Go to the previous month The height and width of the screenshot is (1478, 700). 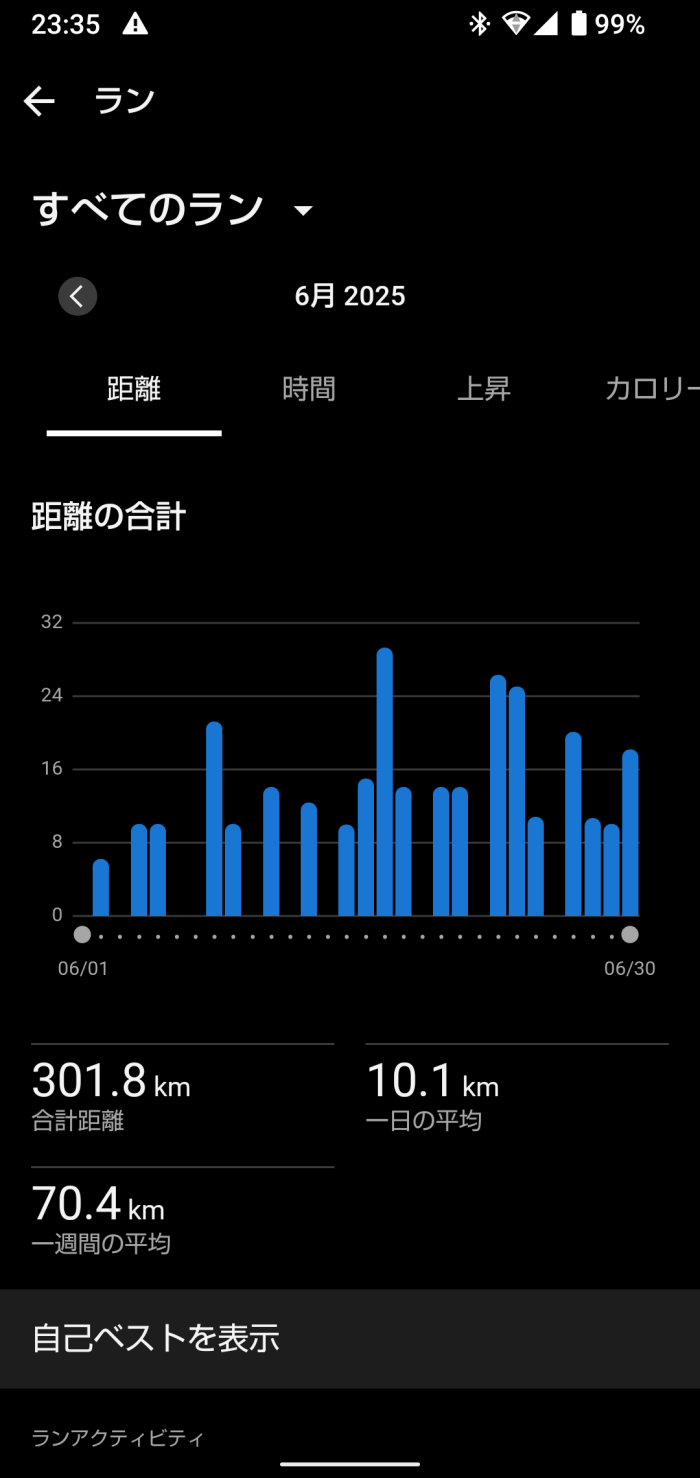pos(78,296)
